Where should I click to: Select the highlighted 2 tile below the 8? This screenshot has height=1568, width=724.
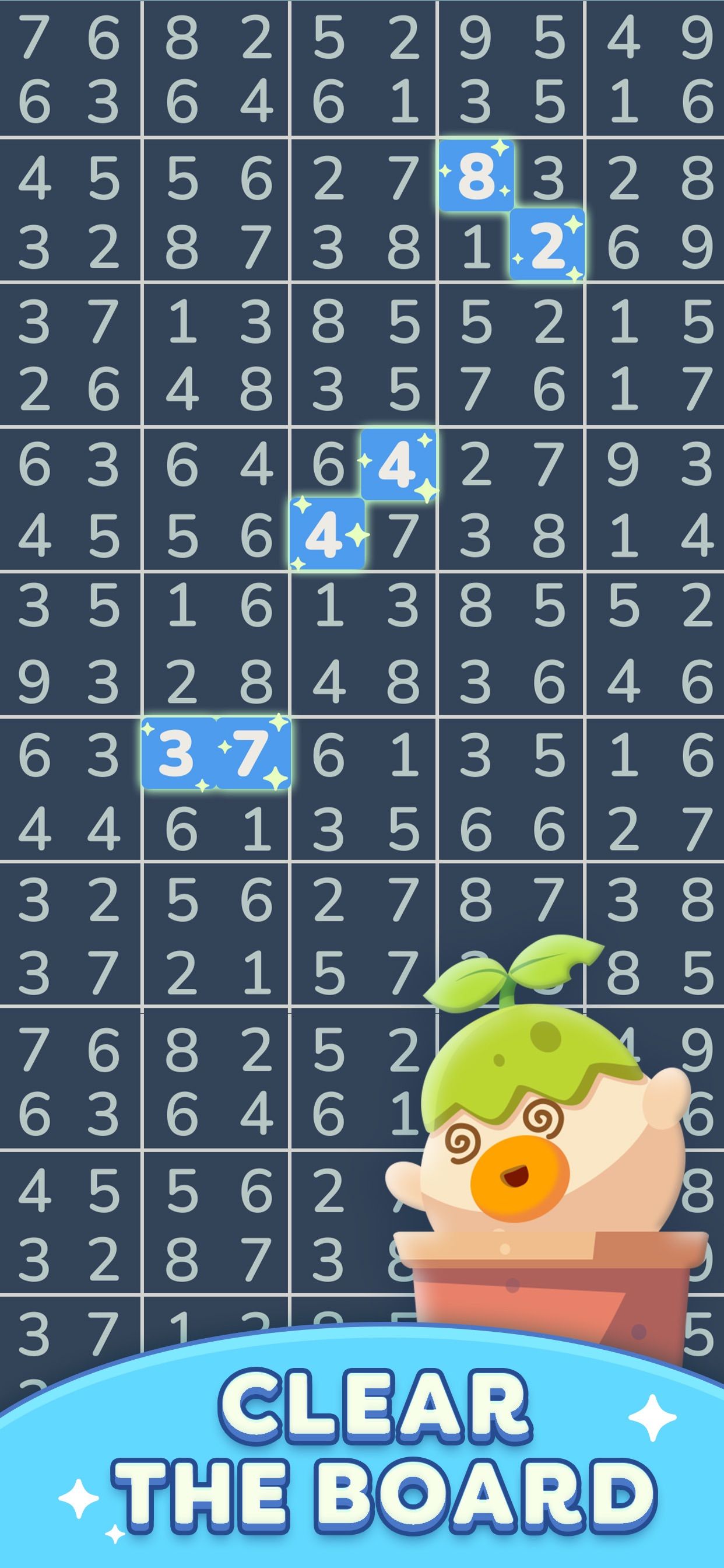click(547, 243)
